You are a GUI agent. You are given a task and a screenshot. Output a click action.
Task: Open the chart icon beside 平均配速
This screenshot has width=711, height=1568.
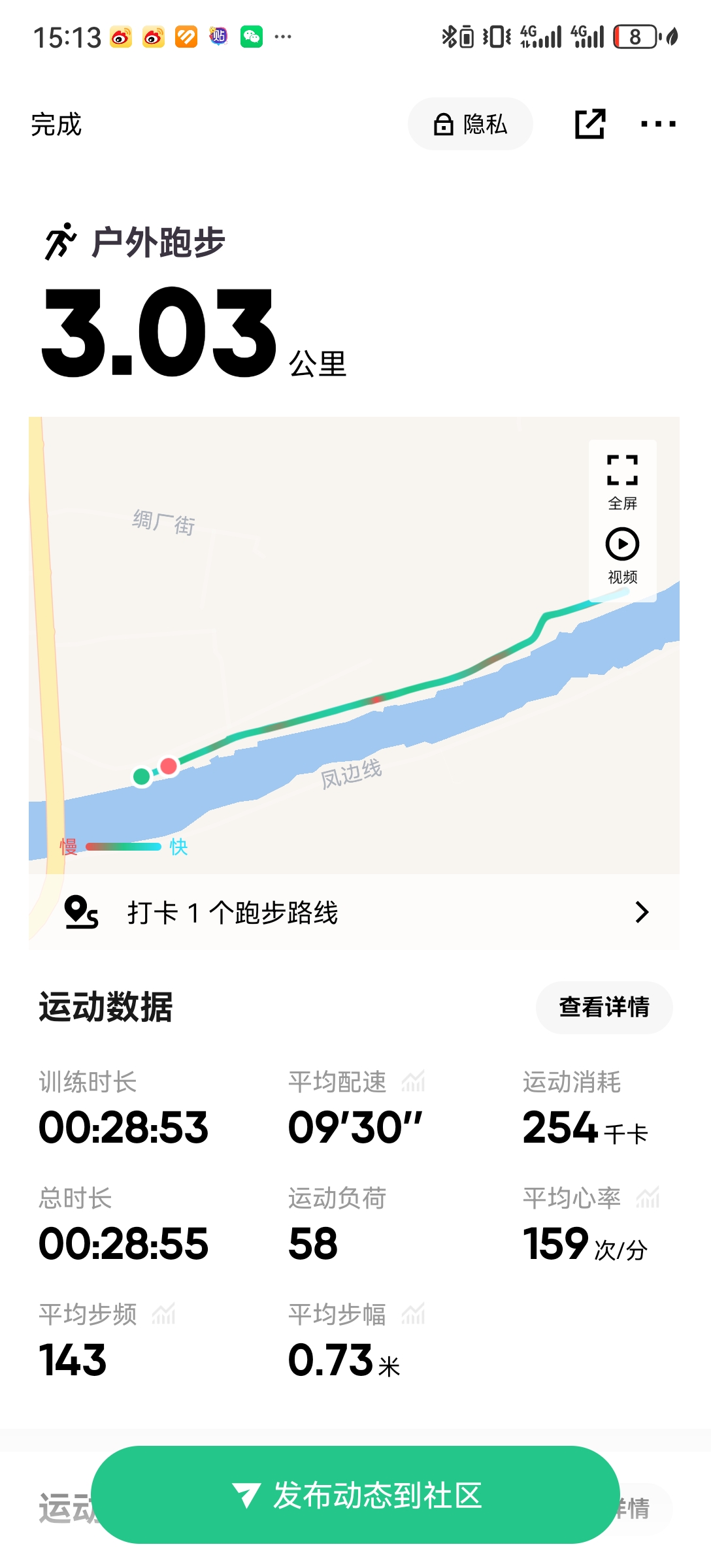pos(413,1082)
